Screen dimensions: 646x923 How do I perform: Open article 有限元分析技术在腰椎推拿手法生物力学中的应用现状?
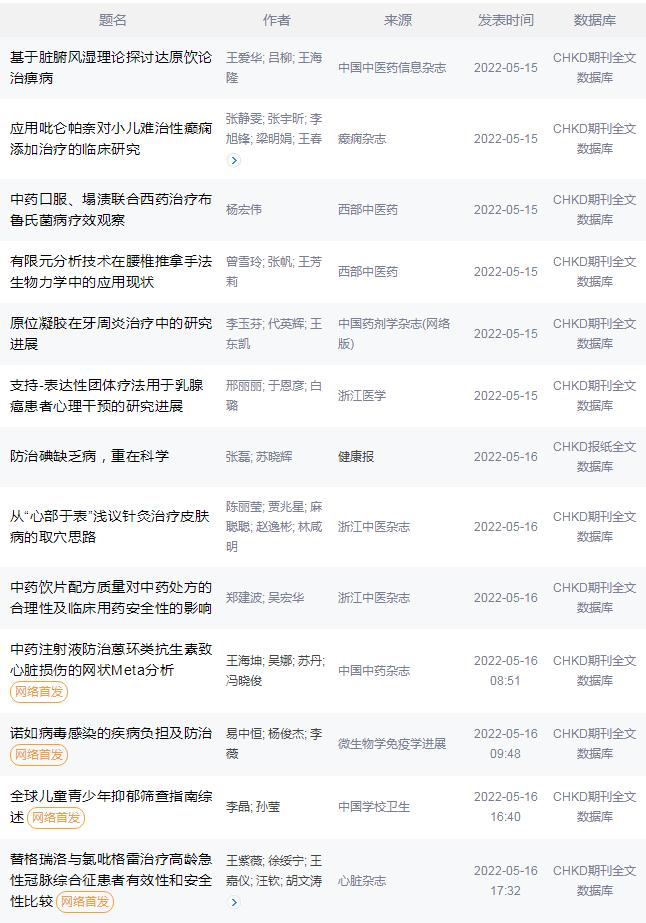(x=110, y=271)
